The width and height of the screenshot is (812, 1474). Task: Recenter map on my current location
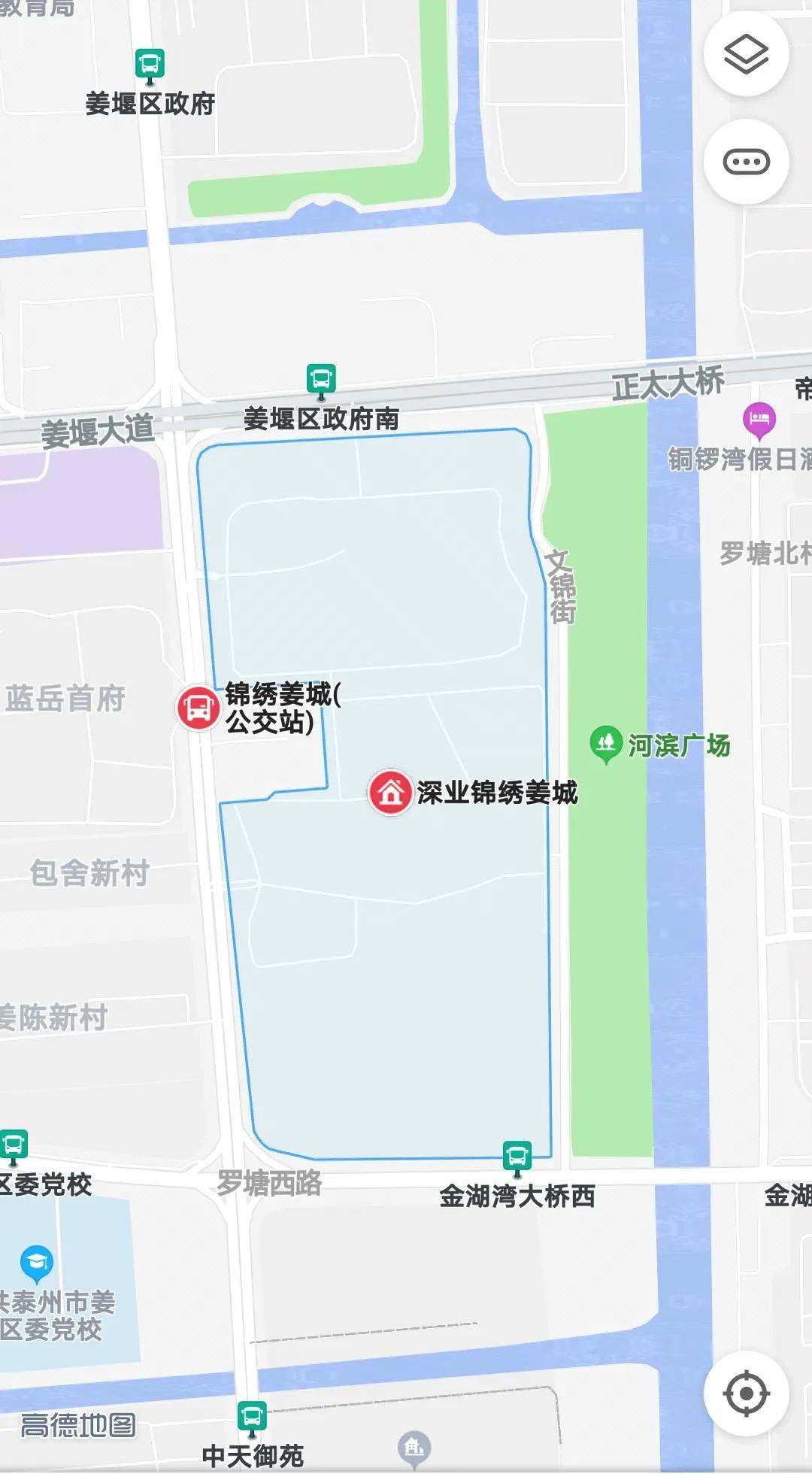[745, 1394]
